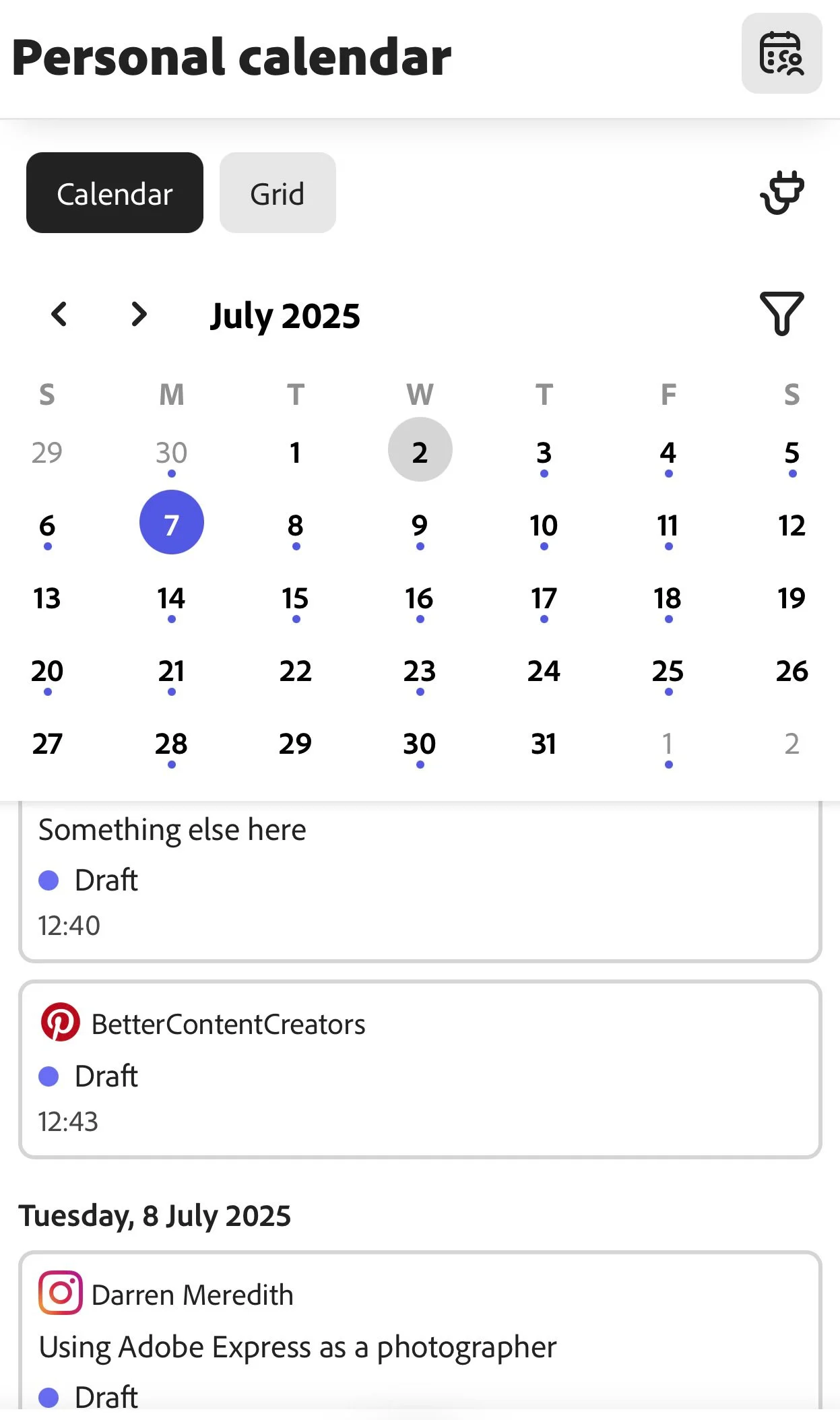Select July 10 on the calendar
This screenshot has width=840, height=1420.
pos(544,525)
